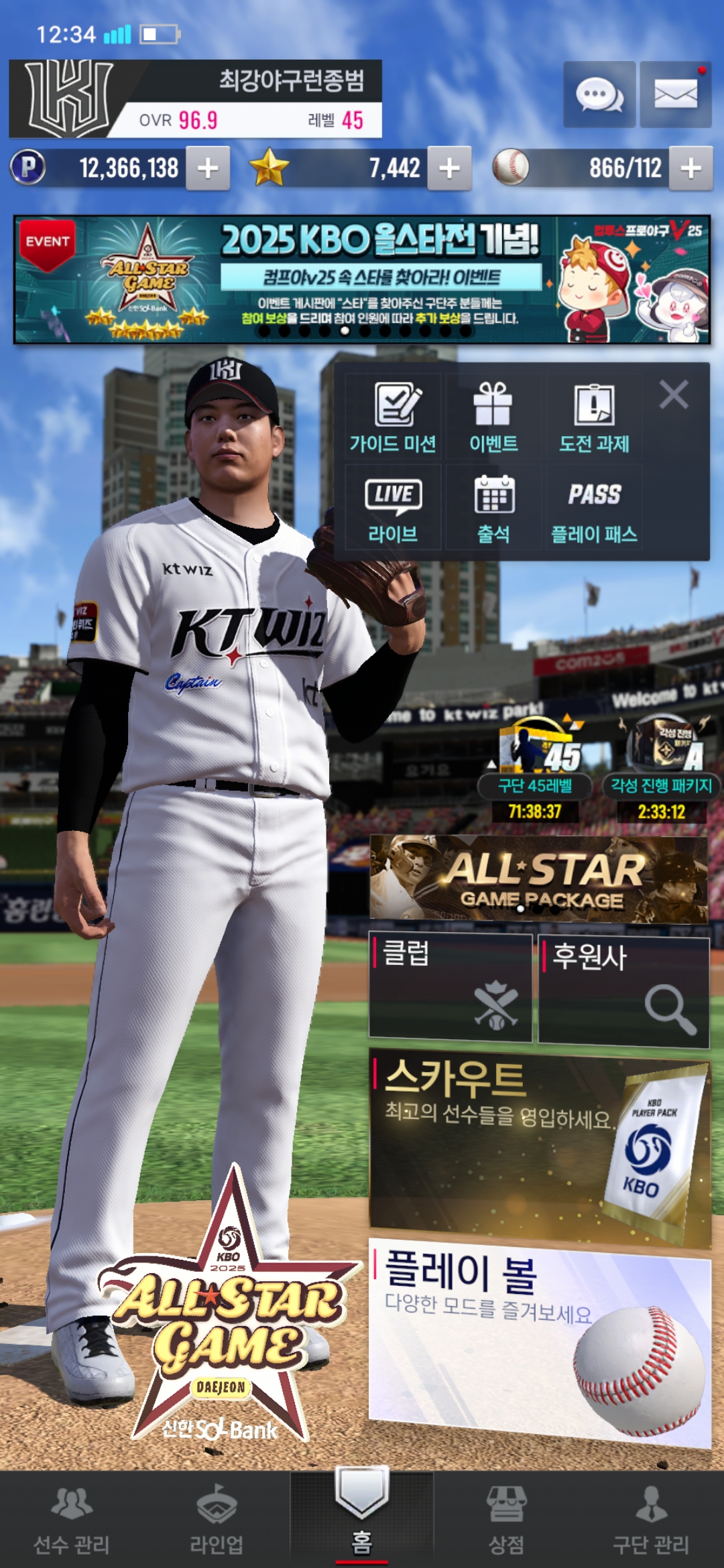Refill play balls with the plus button
Image resolution: width=724 pixels, height=1568 pixels.
(x=690, y=168)
